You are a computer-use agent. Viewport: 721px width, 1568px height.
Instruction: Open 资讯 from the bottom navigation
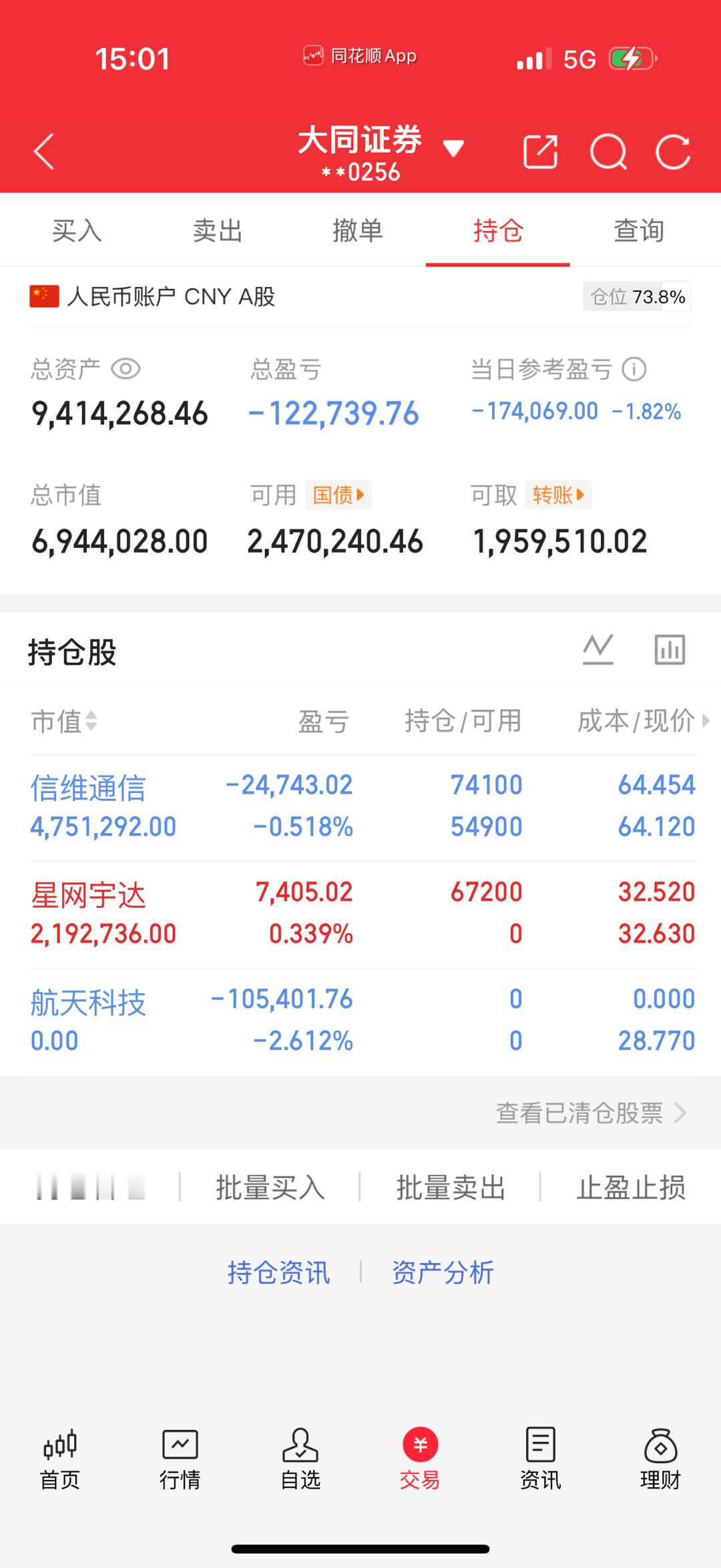[540, 1459]
